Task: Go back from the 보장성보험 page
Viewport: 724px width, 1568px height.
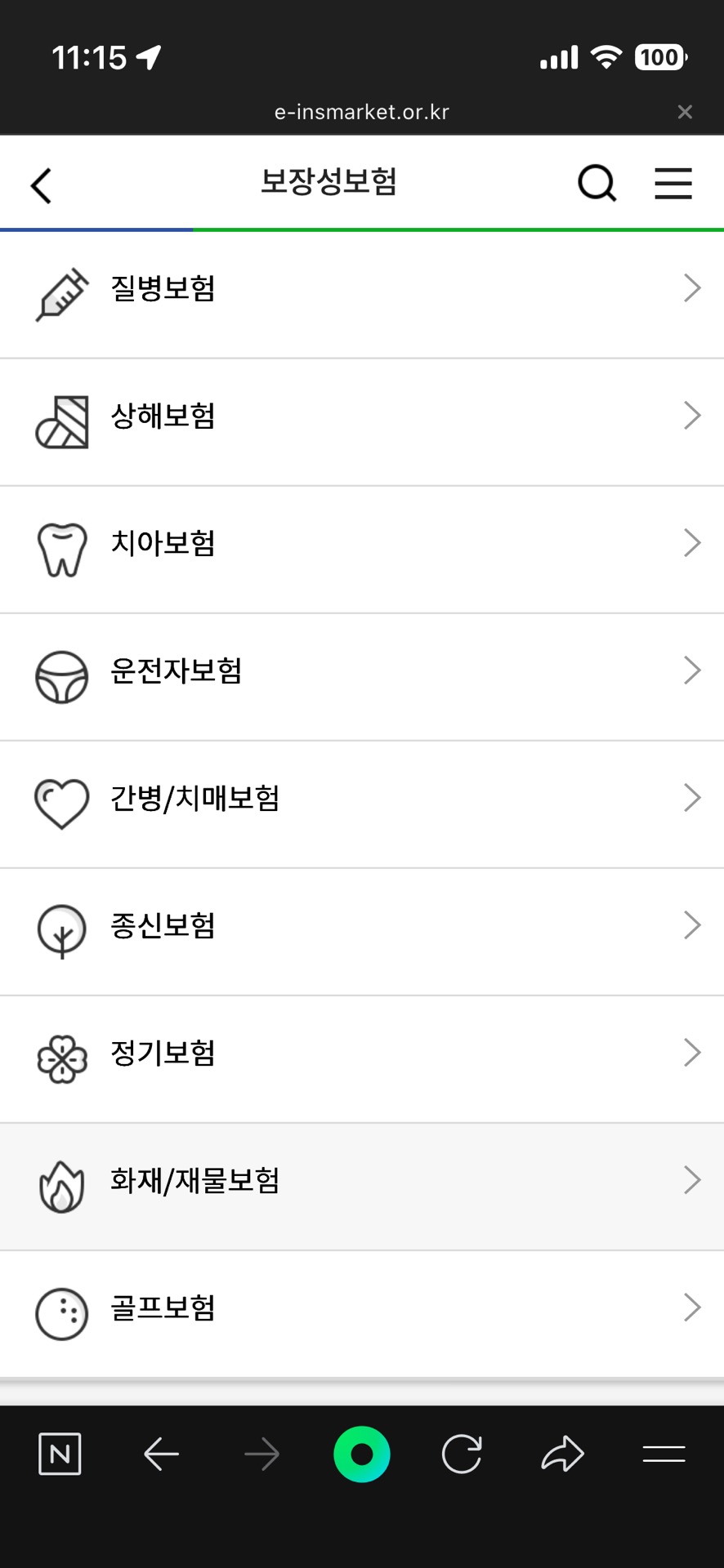Action: [x=41, y=185]
